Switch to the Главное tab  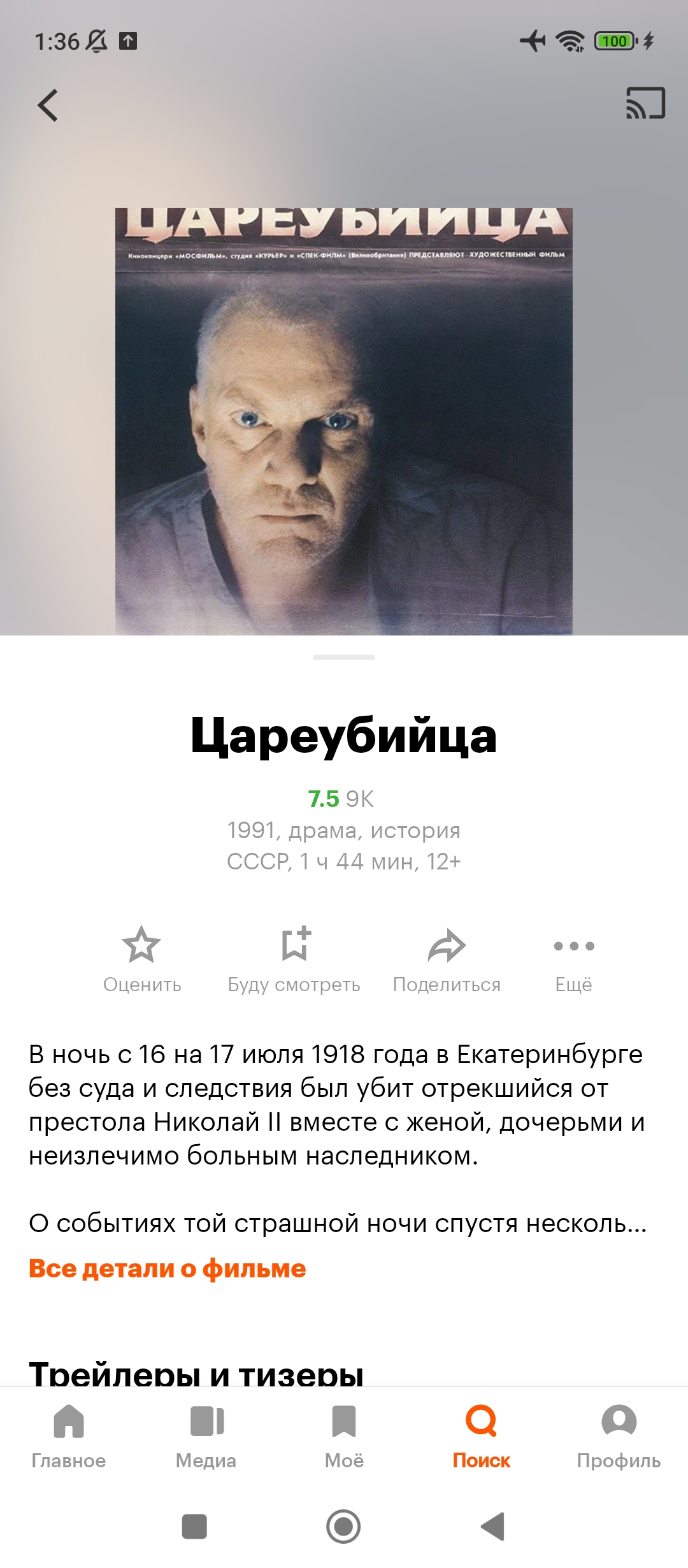point(69,1438)
